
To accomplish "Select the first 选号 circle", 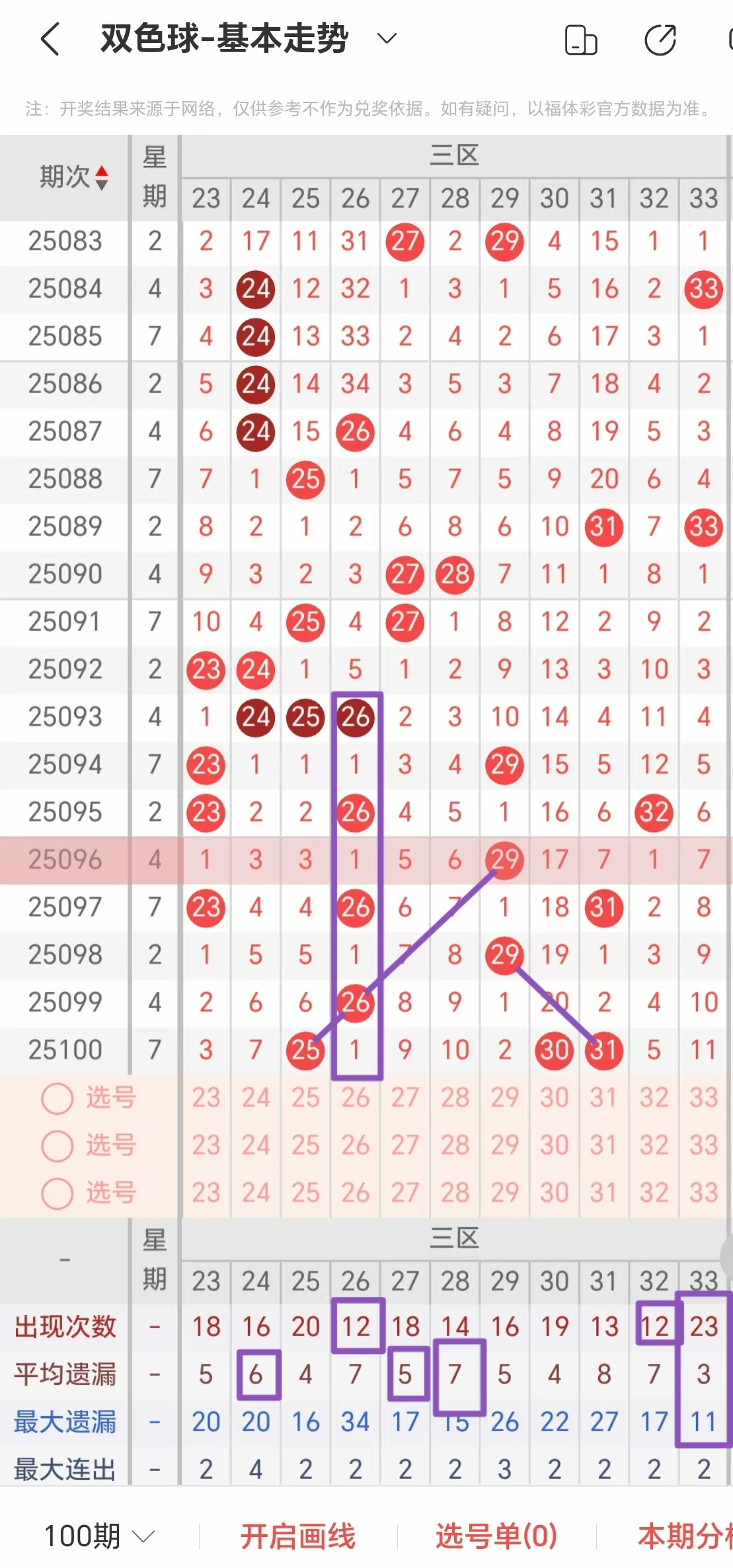I will (57, 1097).
